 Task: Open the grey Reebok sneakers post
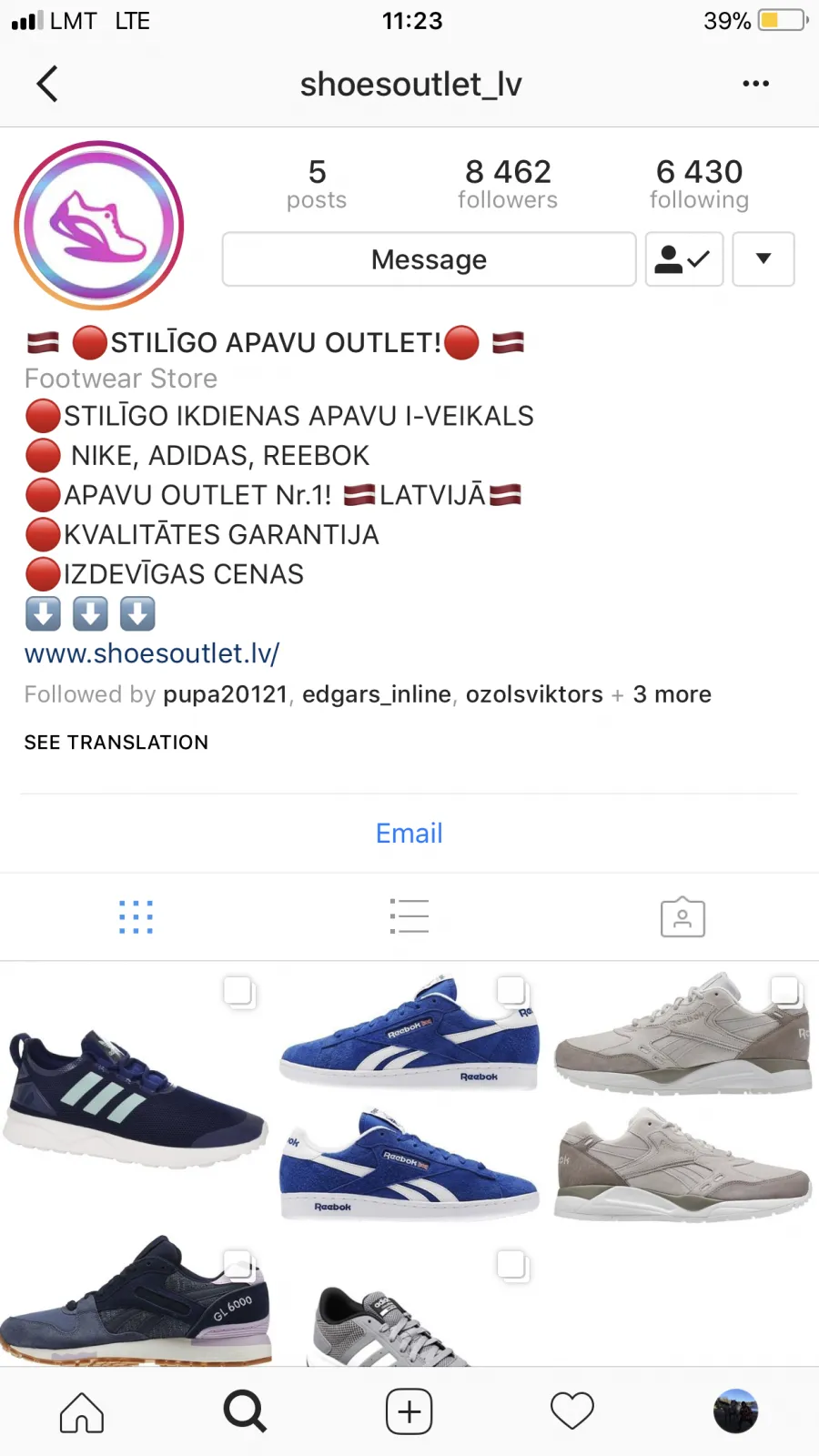coord(684,1097)
